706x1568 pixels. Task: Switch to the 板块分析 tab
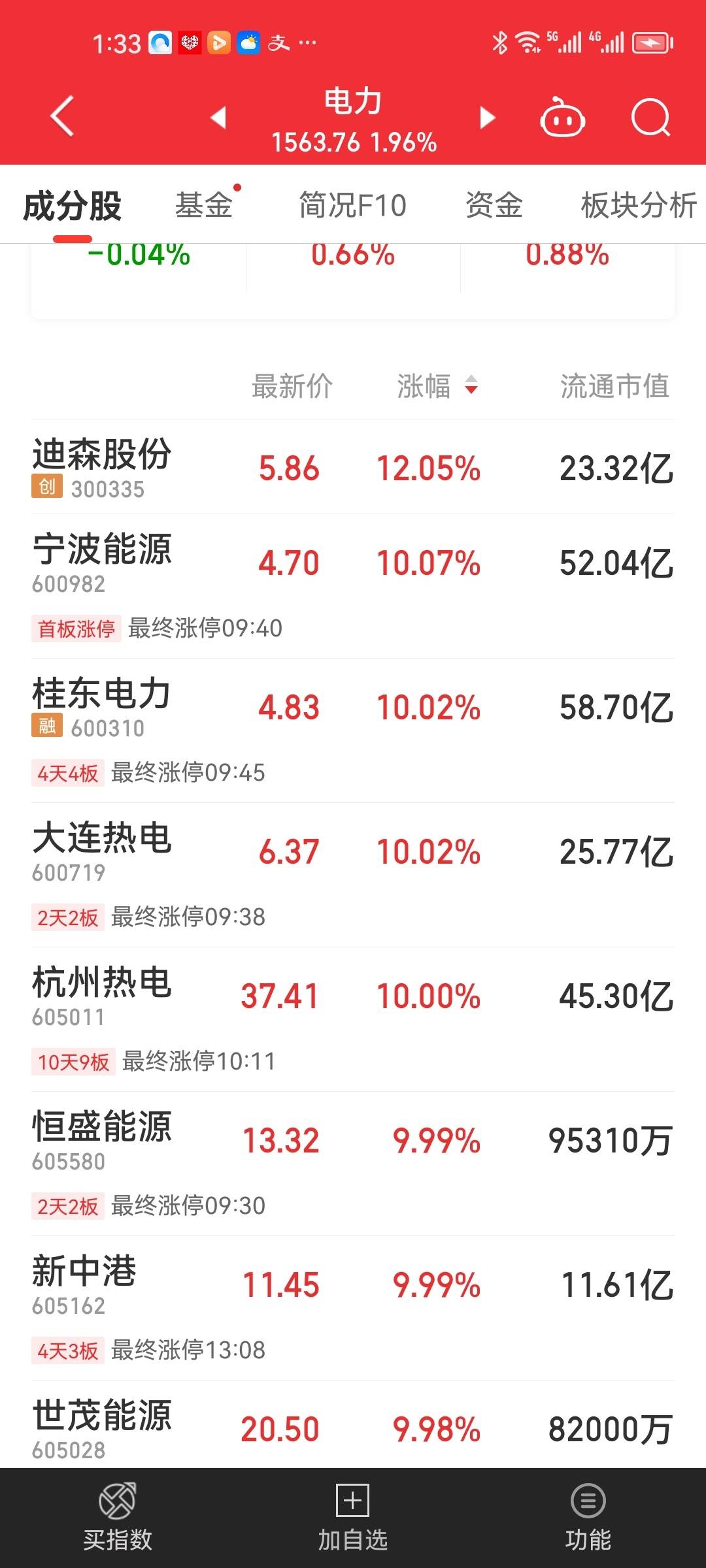pos(639,205)
